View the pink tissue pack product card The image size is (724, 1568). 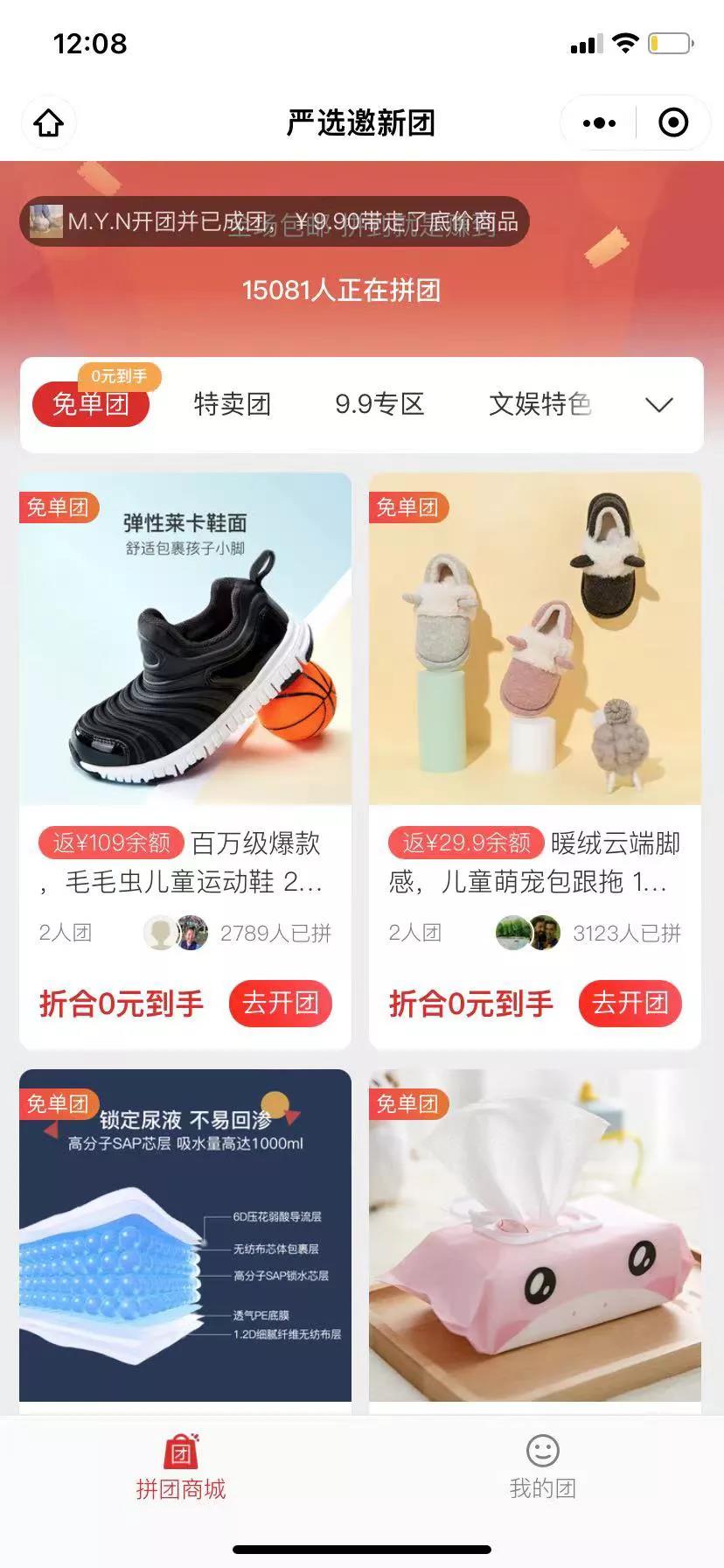535,1235
